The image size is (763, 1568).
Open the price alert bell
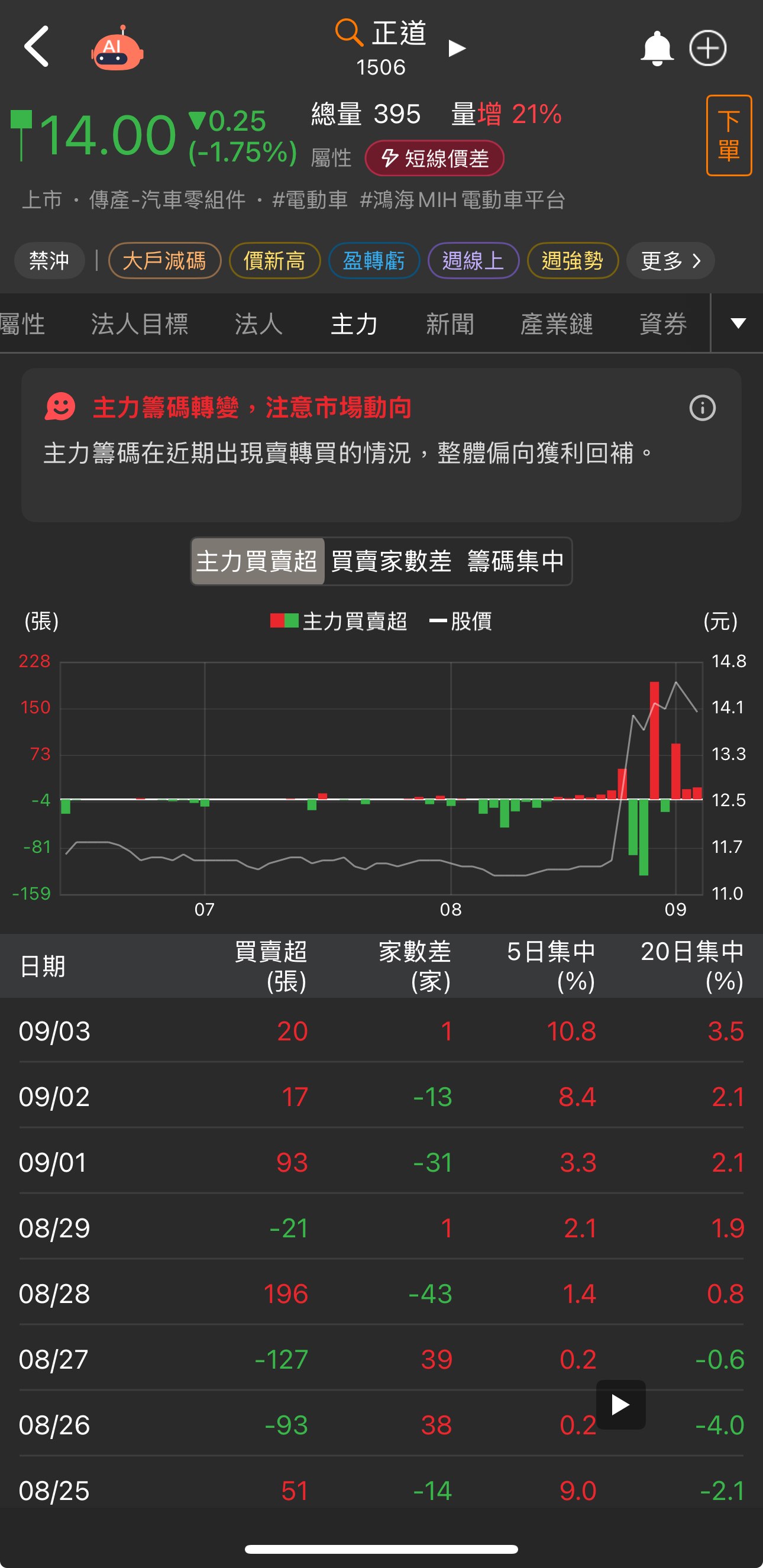pos(657,48)
